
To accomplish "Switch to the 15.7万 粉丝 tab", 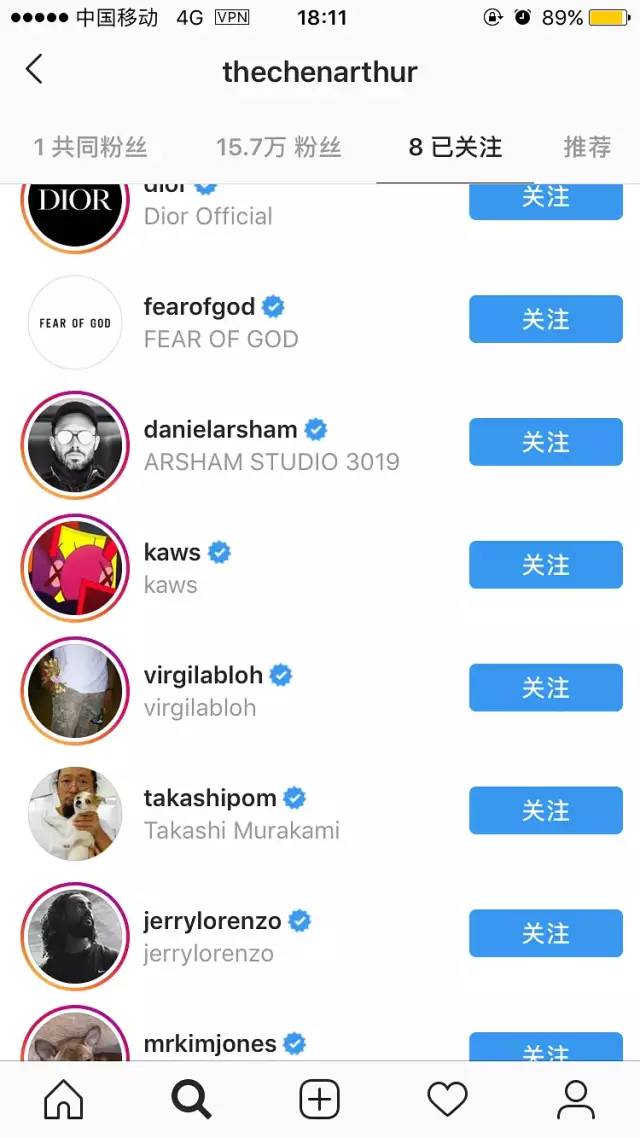I will click(x=278, y=148).
